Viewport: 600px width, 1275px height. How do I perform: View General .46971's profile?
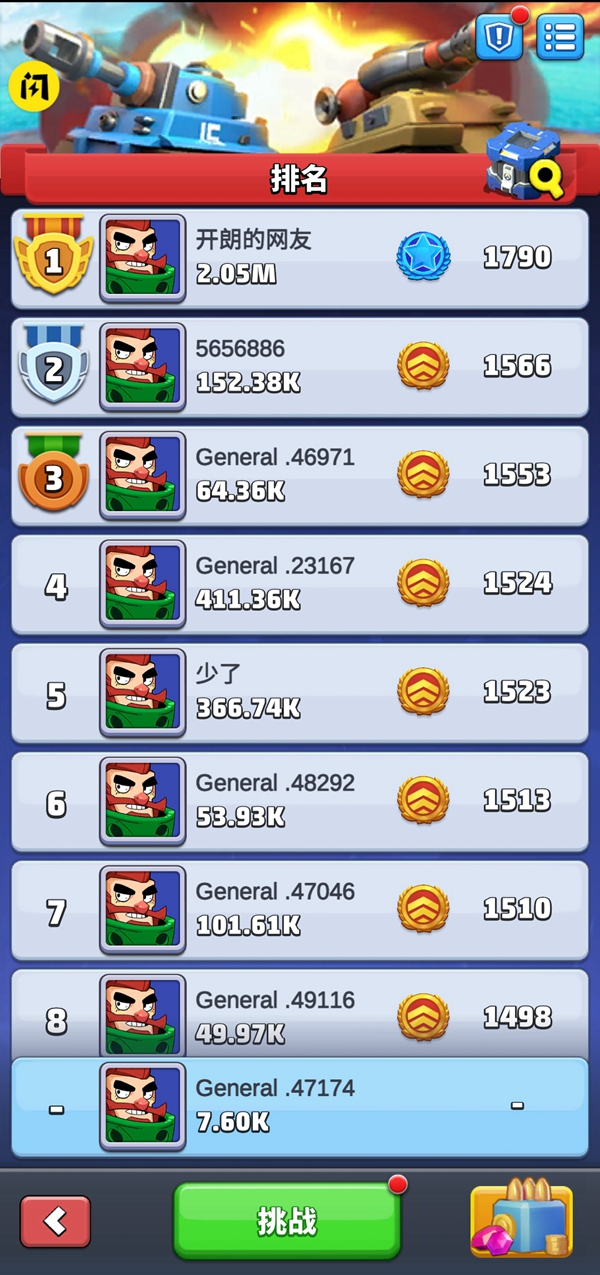coord(300,475)
